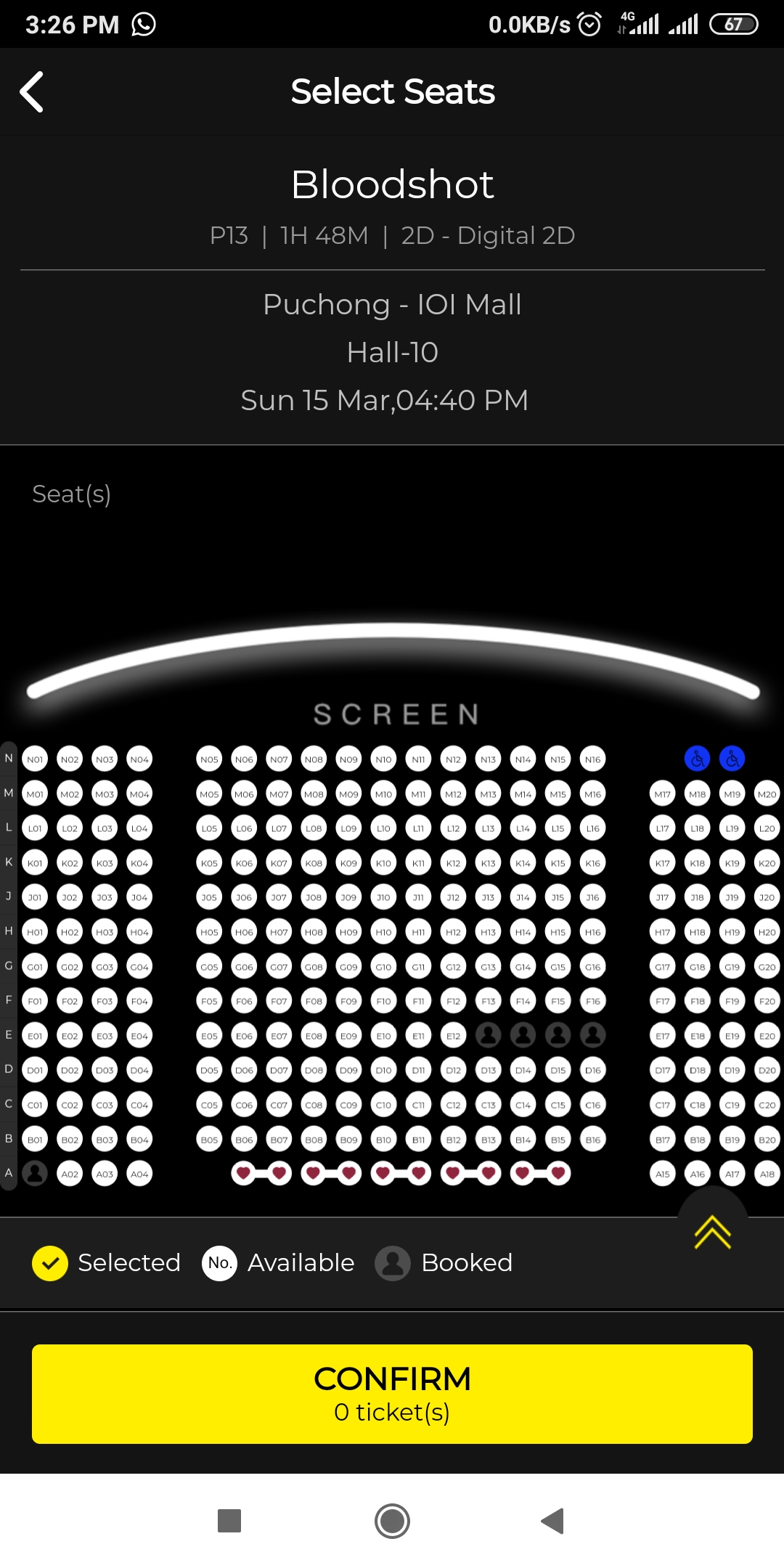Select seat L19
This screenshot has height=1568, width=784.
point(732,828)
